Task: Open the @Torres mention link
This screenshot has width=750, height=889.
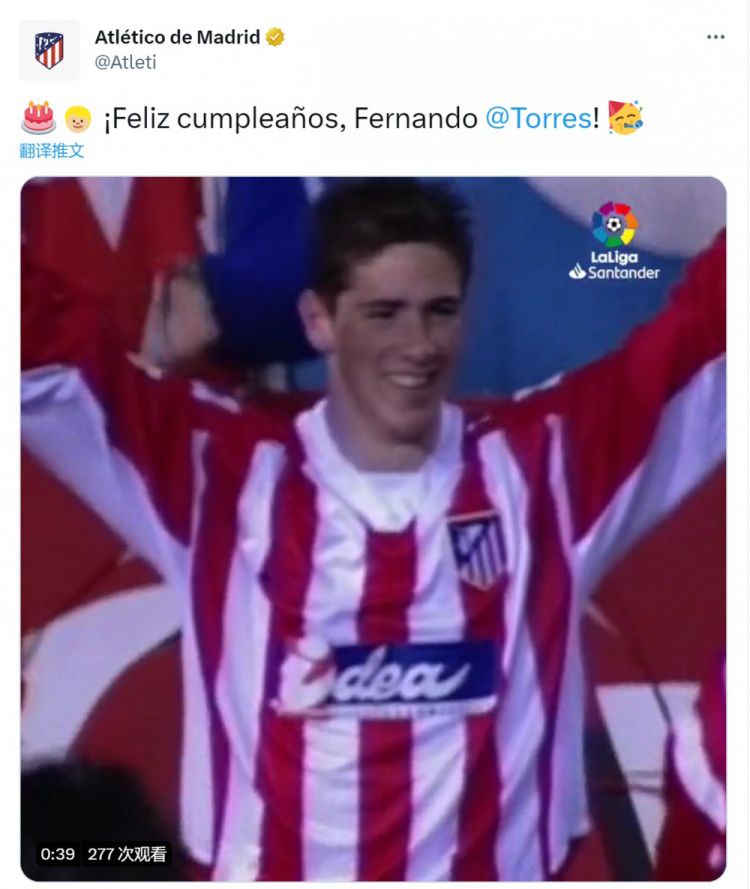Action: click(538, 118)
